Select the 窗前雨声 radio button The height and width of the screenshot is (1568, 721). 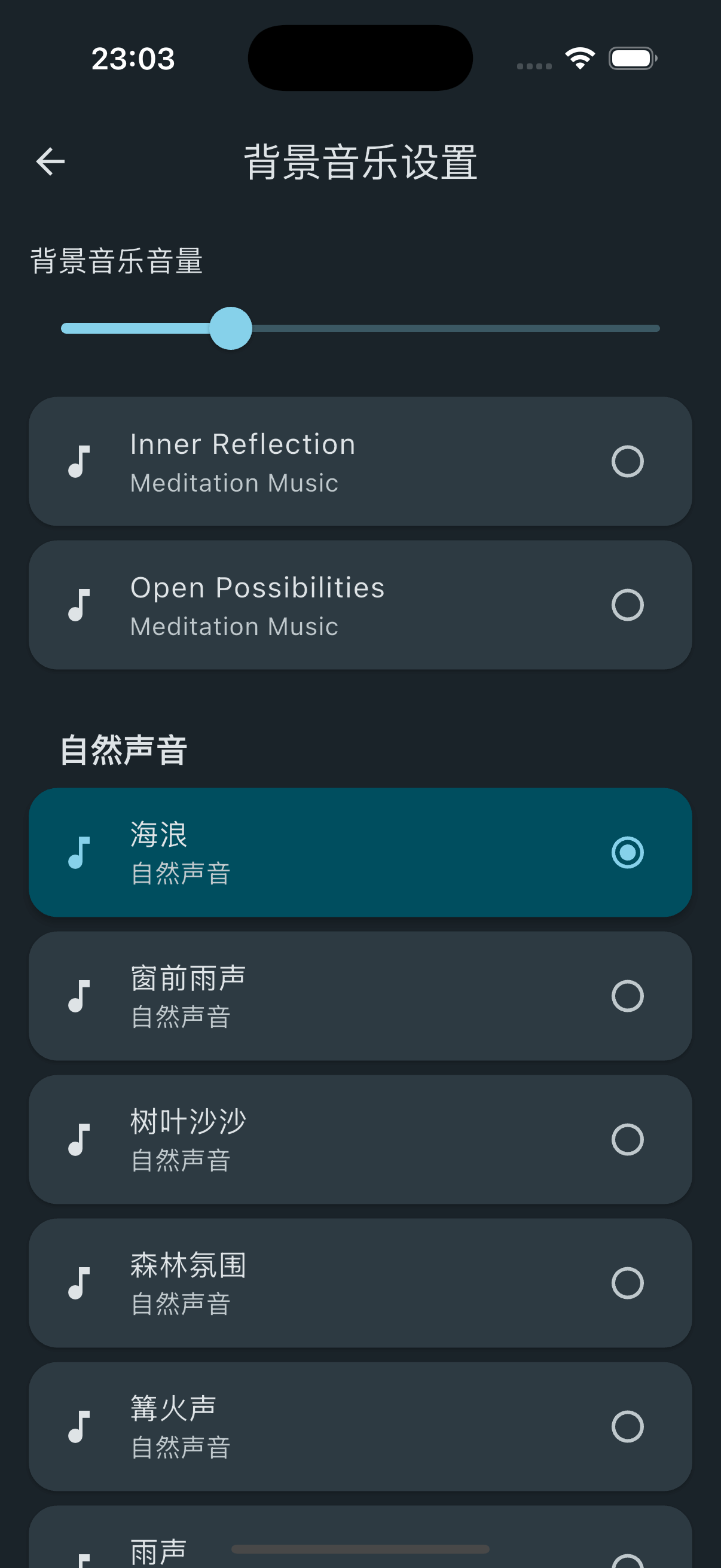click(x=628, y=996)
